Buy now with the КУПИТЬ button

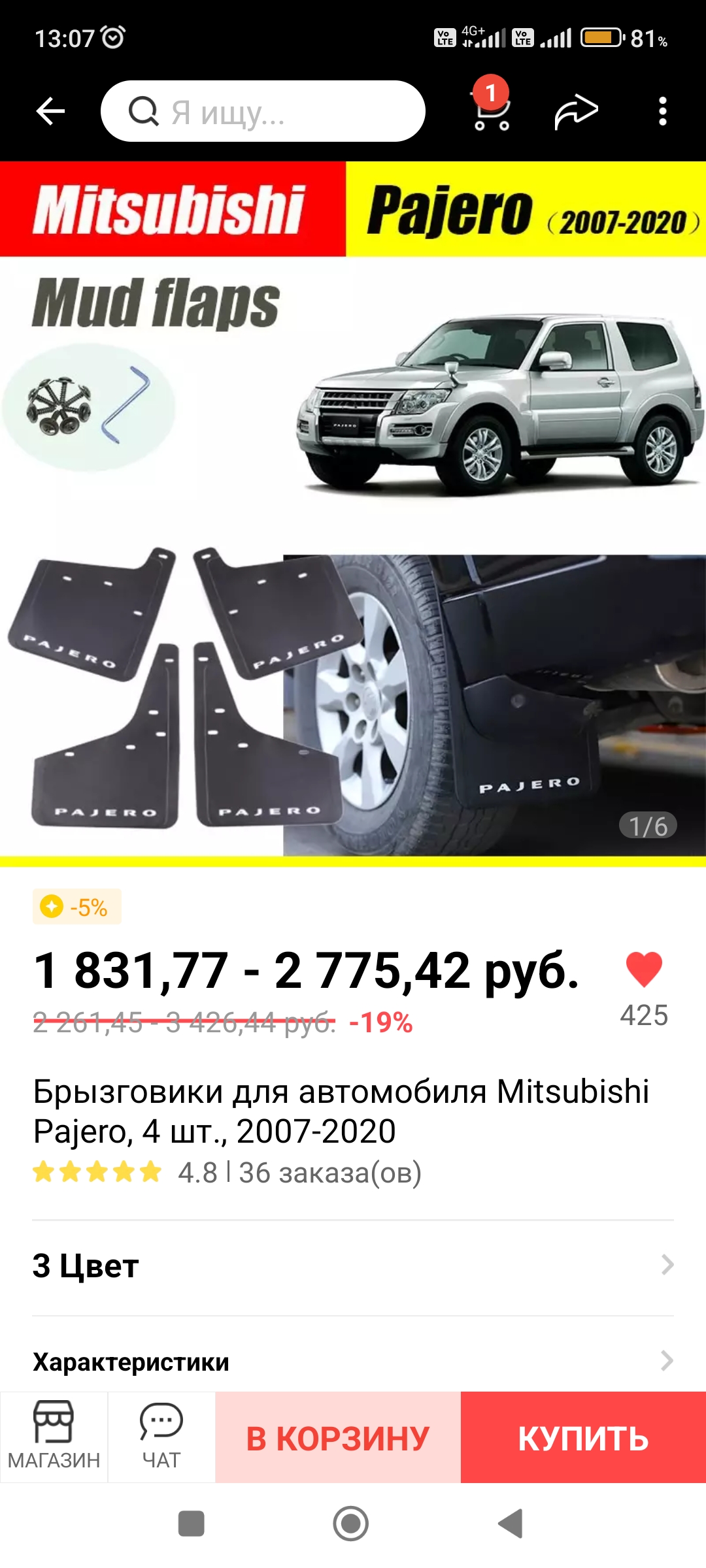coord(583,1438)
